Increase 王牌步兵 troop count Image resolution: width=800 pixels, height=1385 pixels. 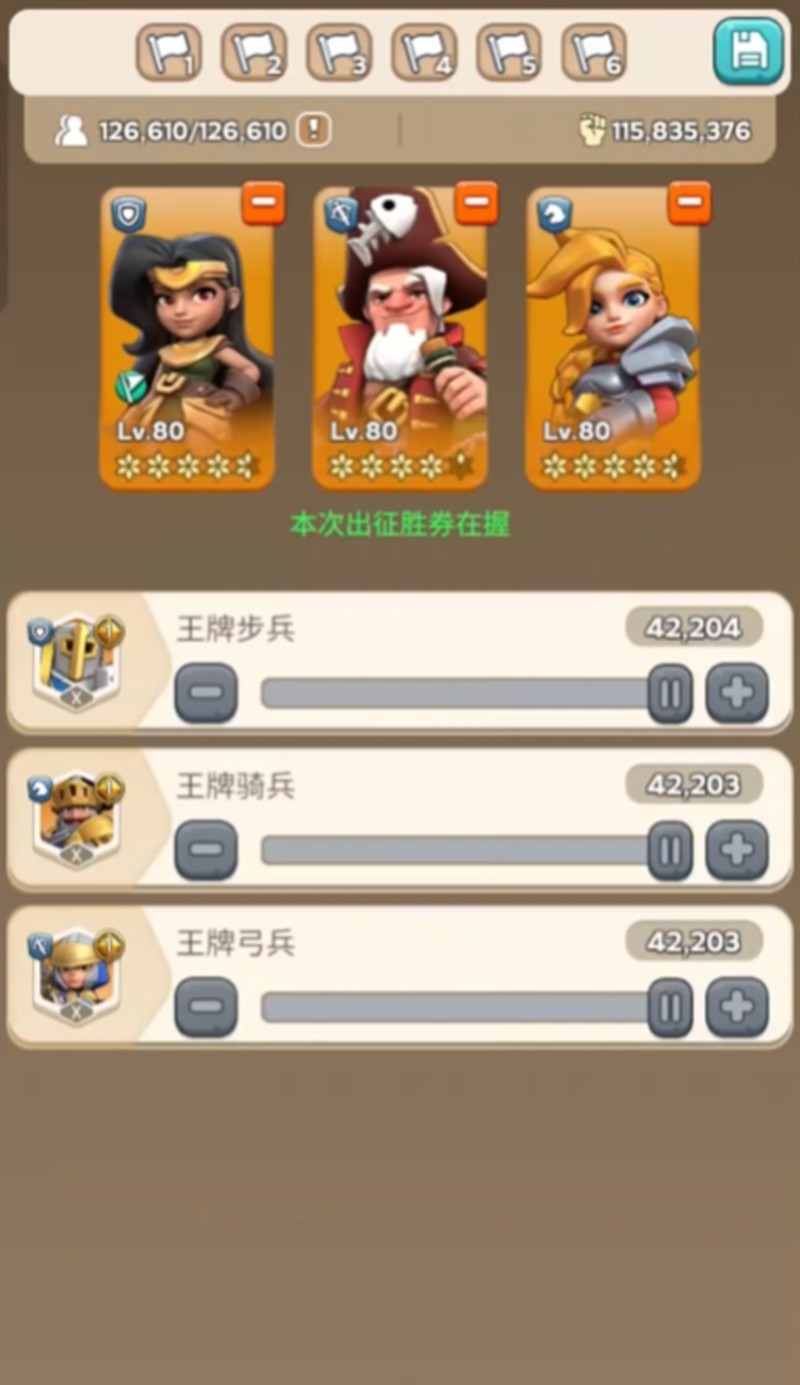click(x=737, y=693)
